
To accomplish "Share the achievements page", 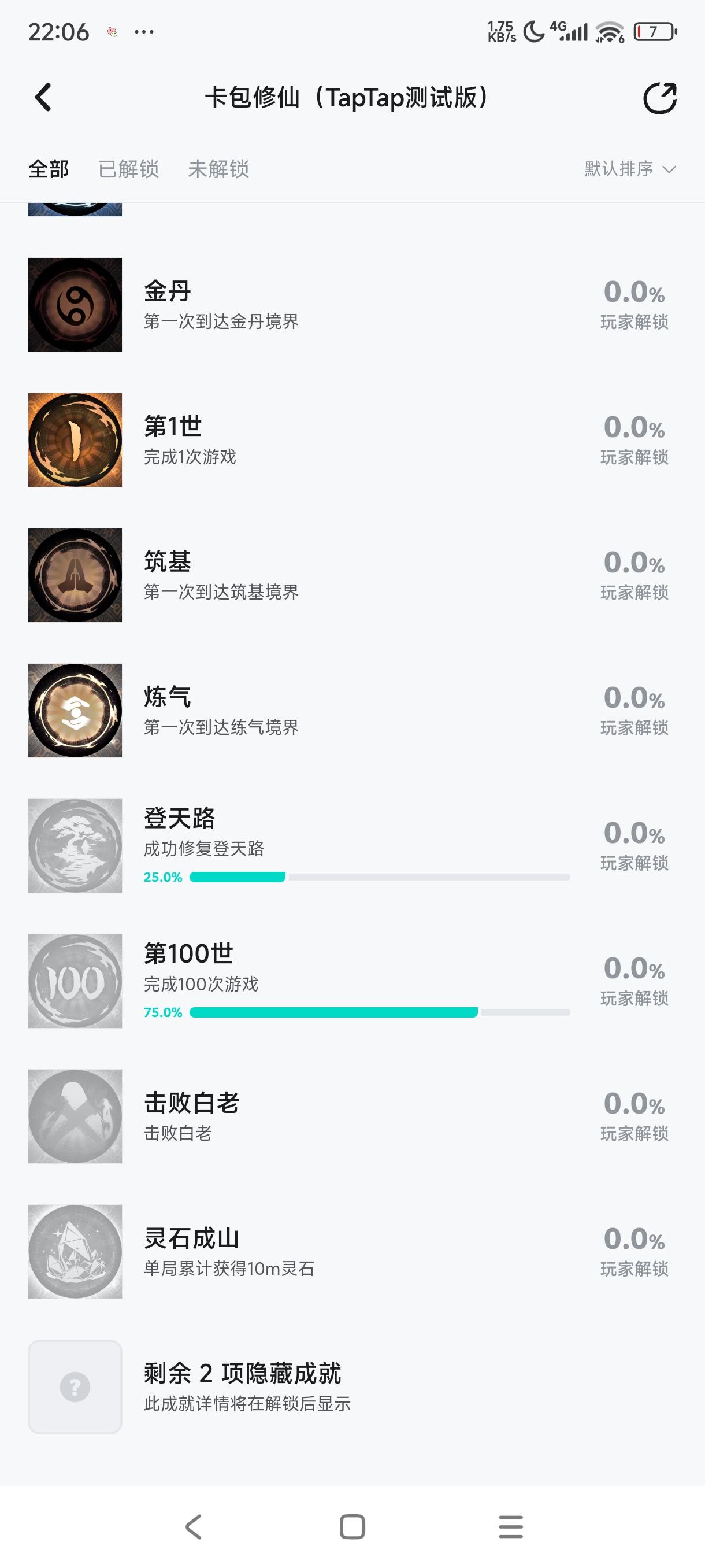I will (659, 97).
